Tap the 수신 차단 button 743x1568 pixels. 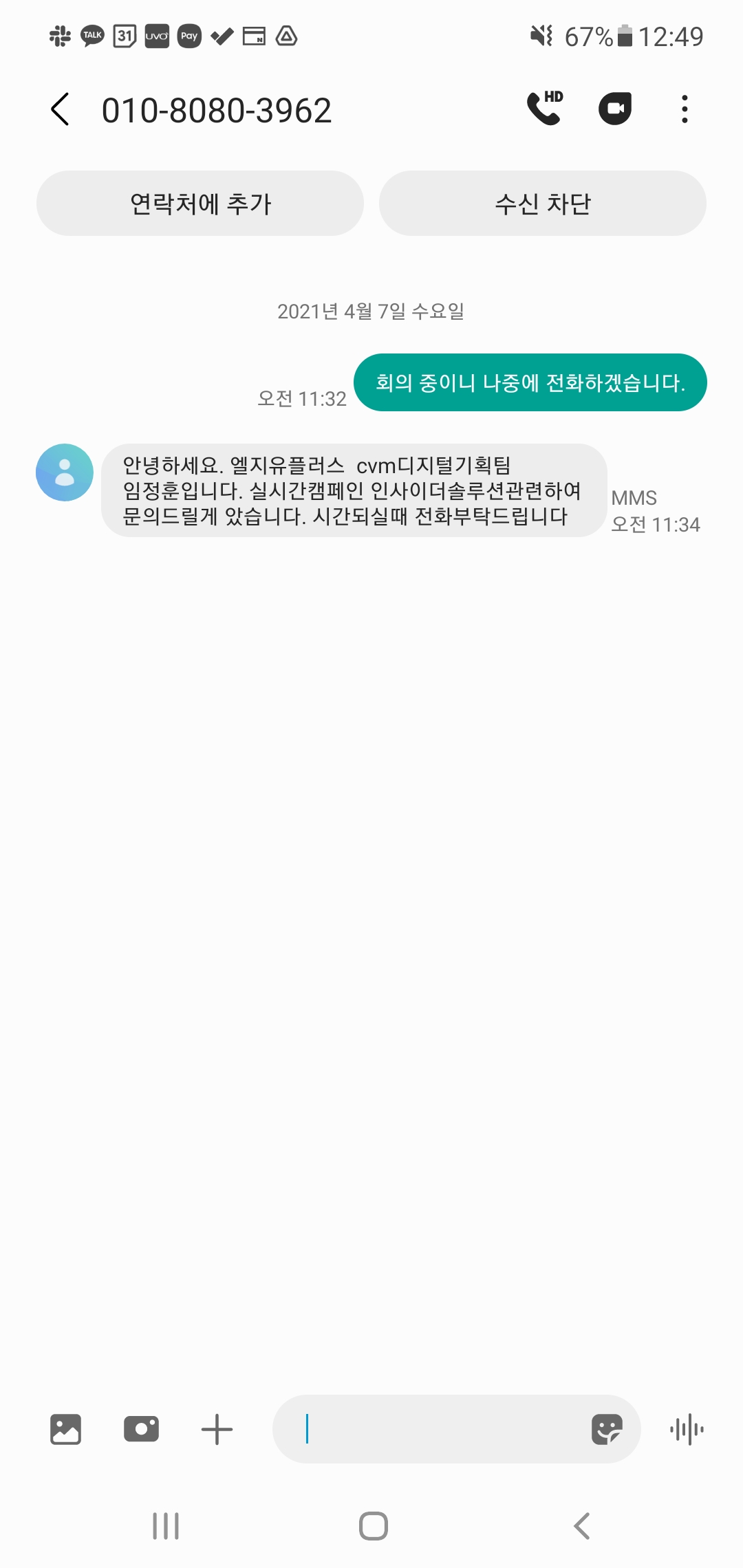(x=543, y=204)
